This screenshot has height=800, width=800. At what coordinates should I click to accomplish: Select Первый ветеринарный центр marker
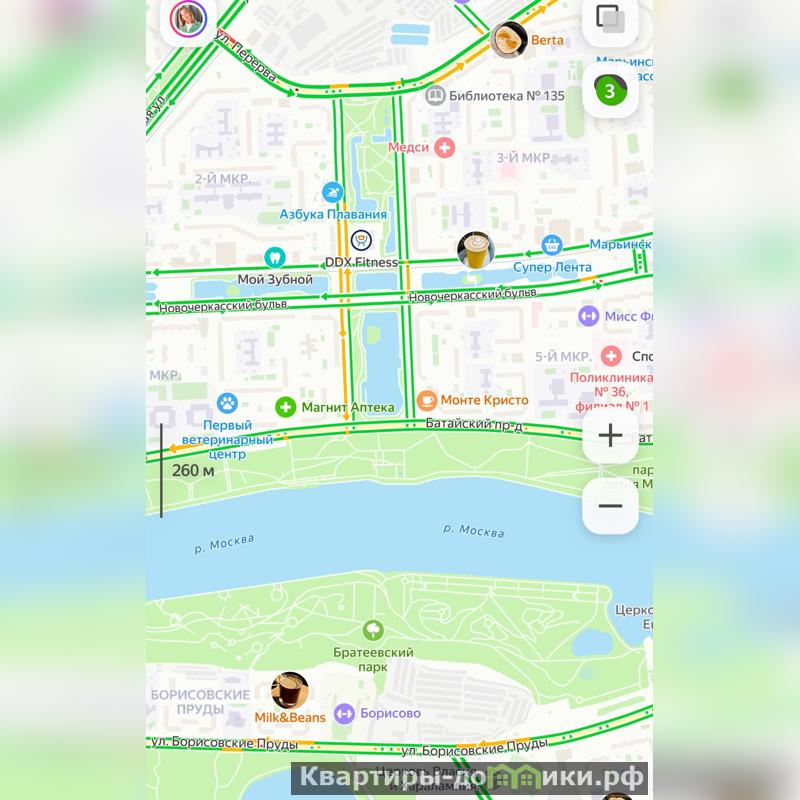(x=228, y=405)
